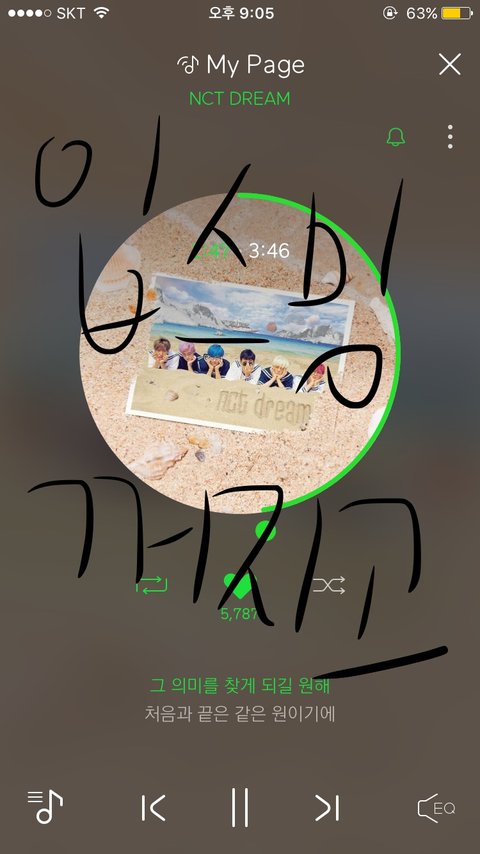The width and height of the screenshot is (480, 854).
Task: Pause the current song
Action: (x=240, y=808)
